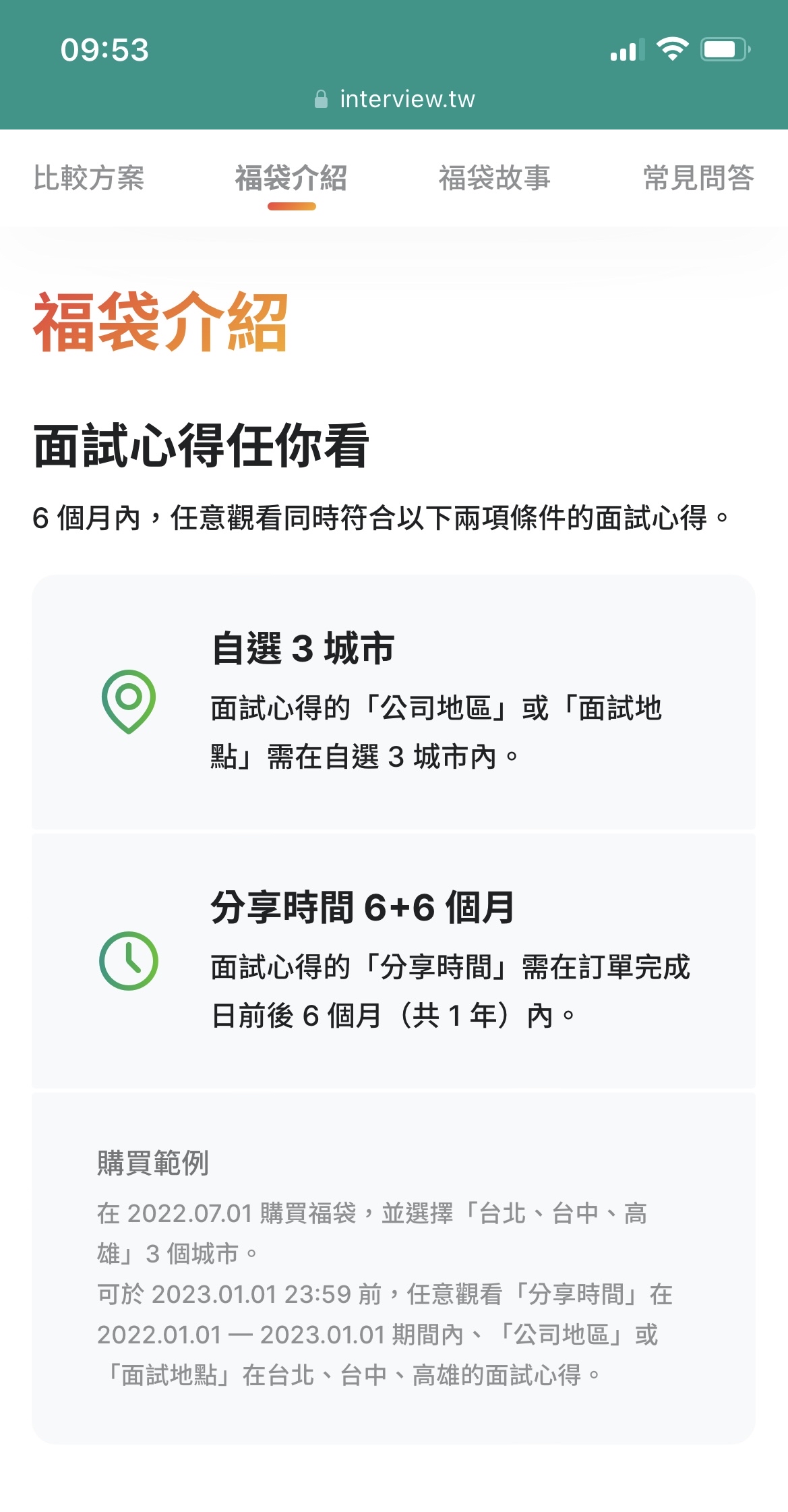The width and height of the screenshot is (788, 1512).
Task: Select the 福袋介紹 tab
Action: click(x=291, y=178)
